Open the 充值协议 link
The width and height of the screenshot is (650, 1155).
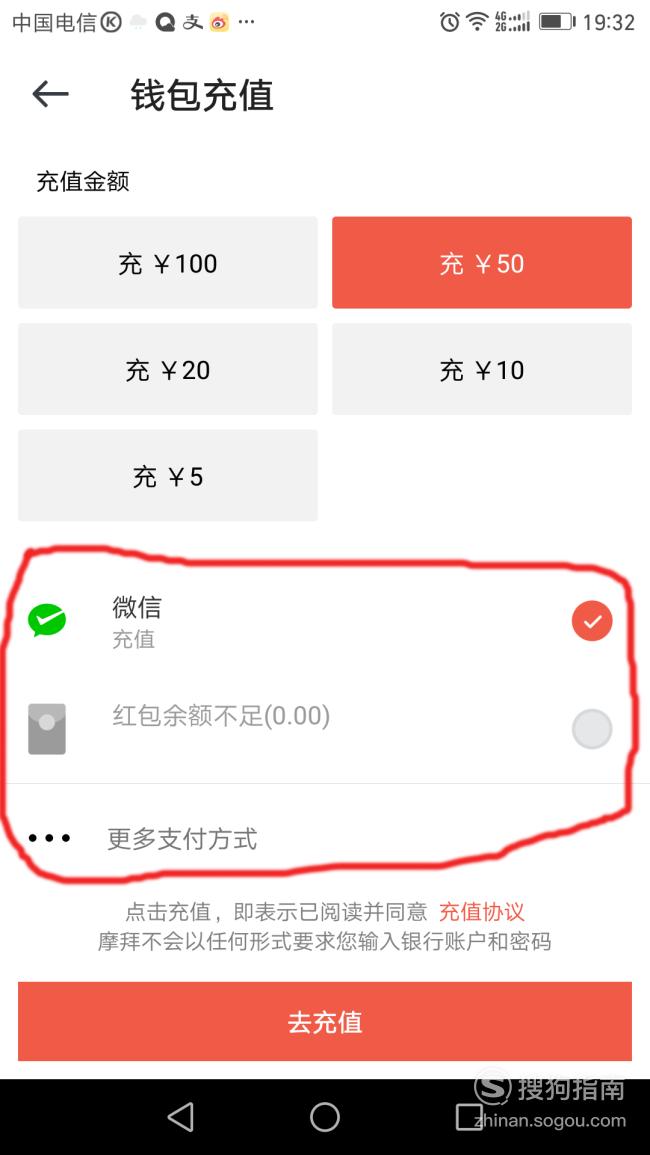coord(482,912)
